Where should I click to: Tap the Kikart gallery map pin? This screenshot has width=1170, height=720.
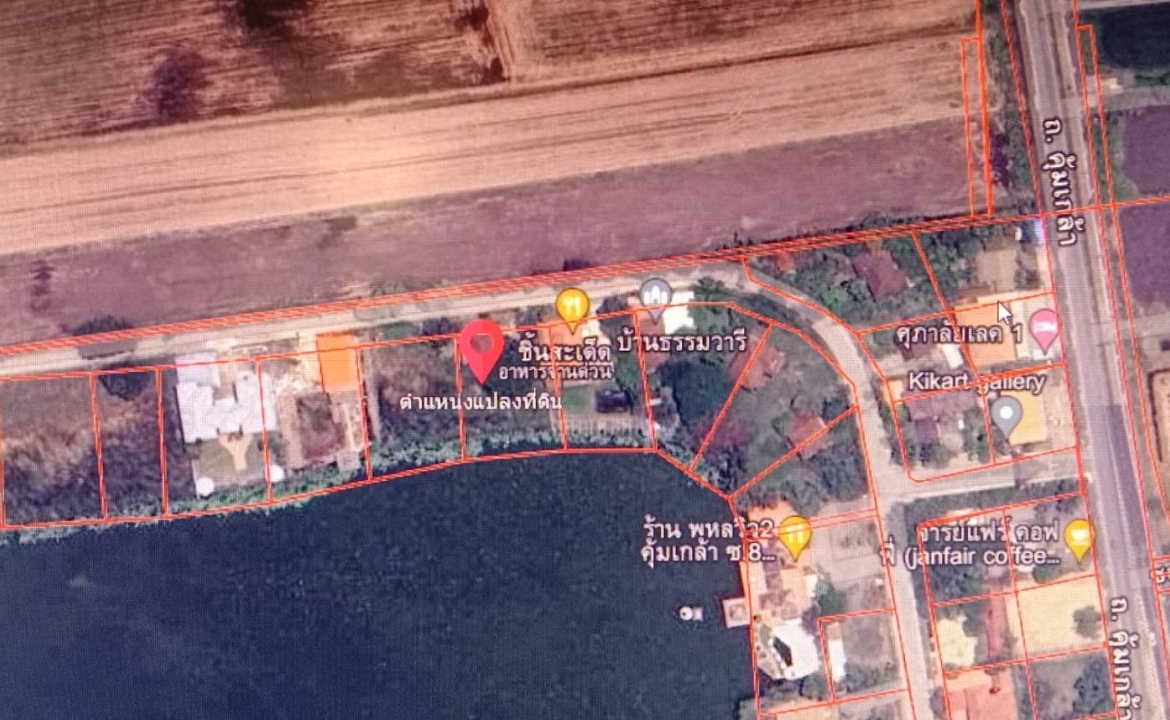1005,412
